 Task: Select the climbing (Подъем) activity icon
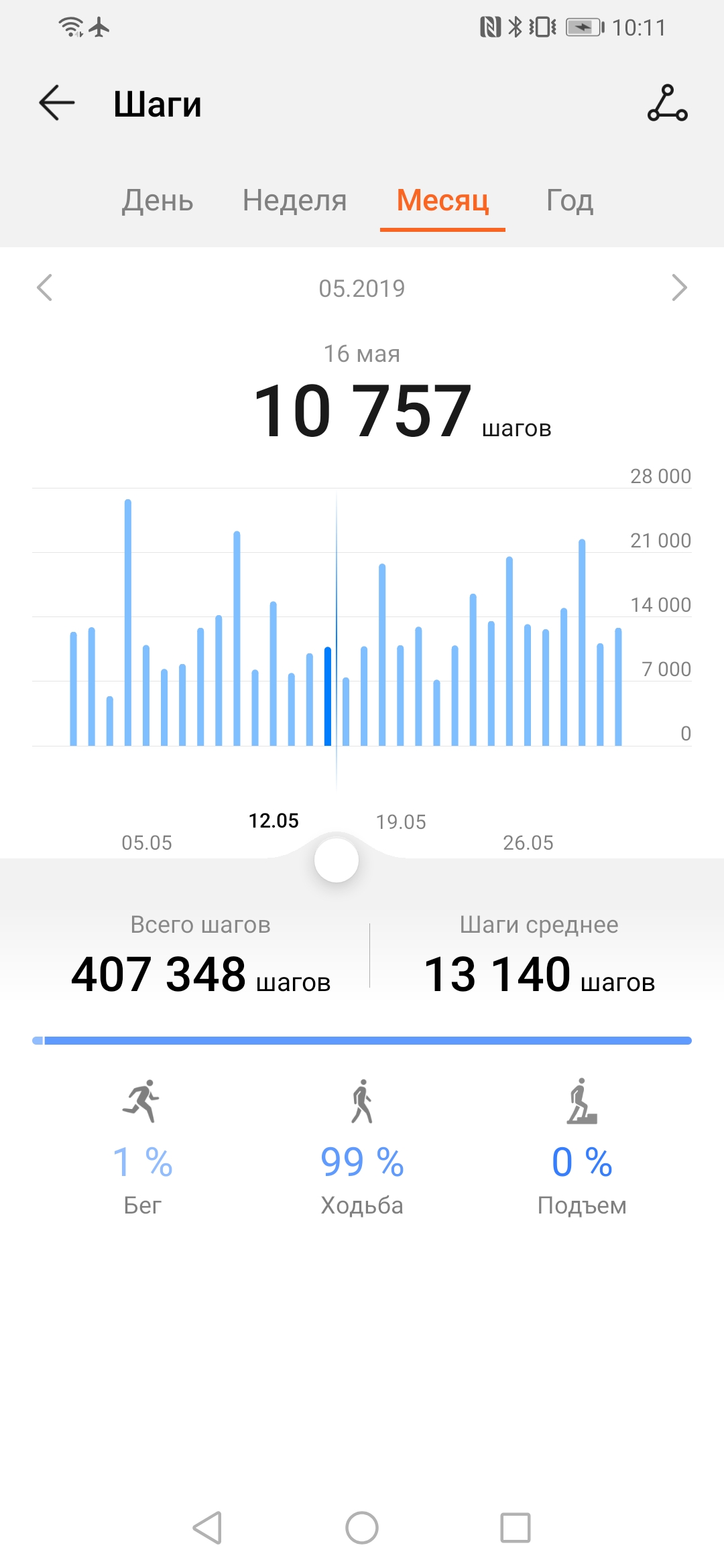[x=583, y=1106]
